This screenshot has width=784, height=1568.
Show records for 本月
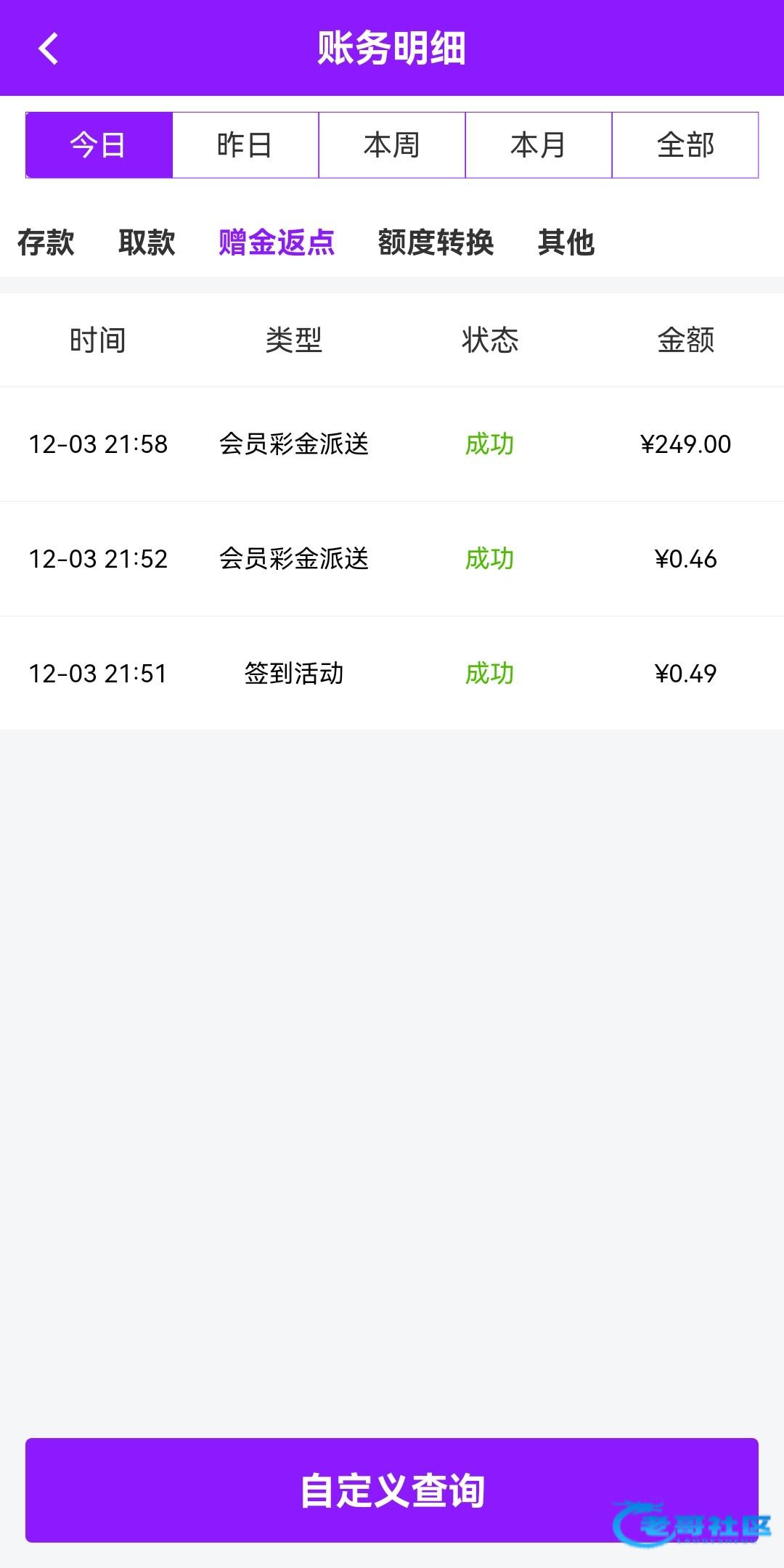click(539, 145)
